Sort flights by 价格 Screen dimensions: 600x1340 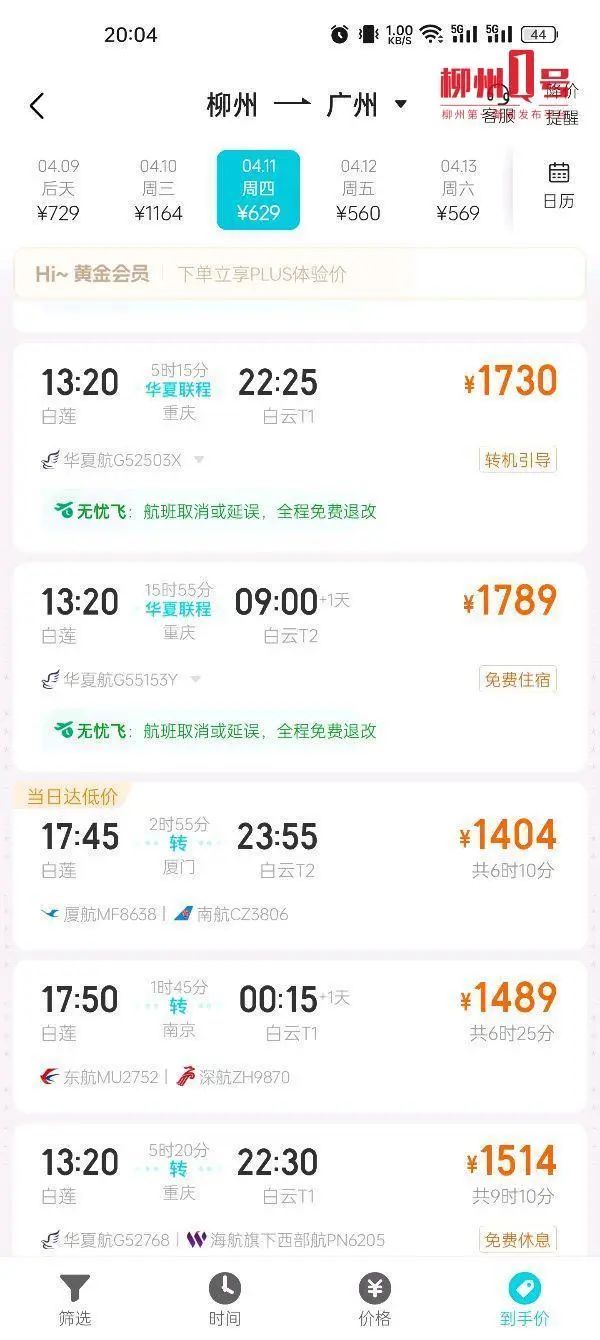pos(375,1298)
